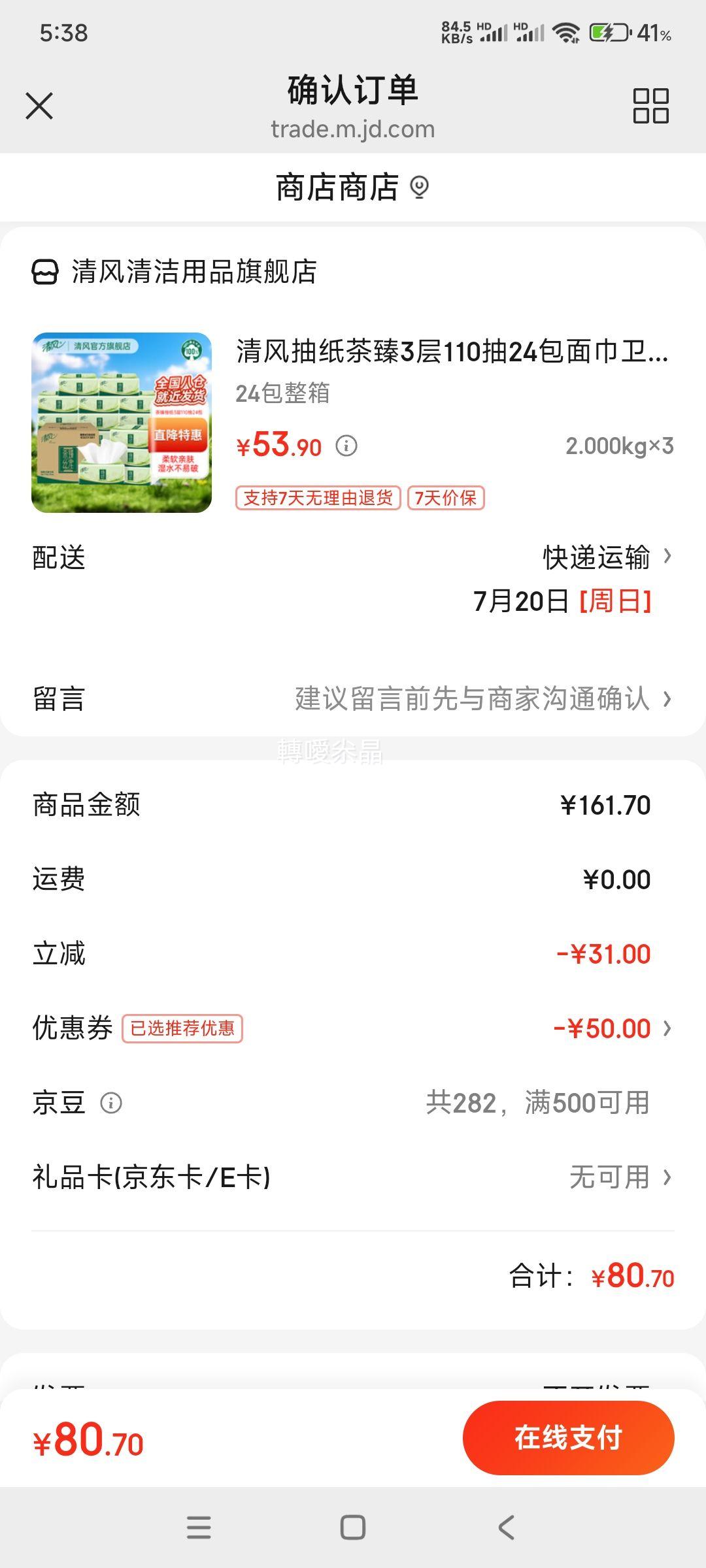Image resolution: width=706 pixels, height=1568 pixels.
Task: Open 清风清洁用品旗舰店 store page
Action: (x=175, y=272)
